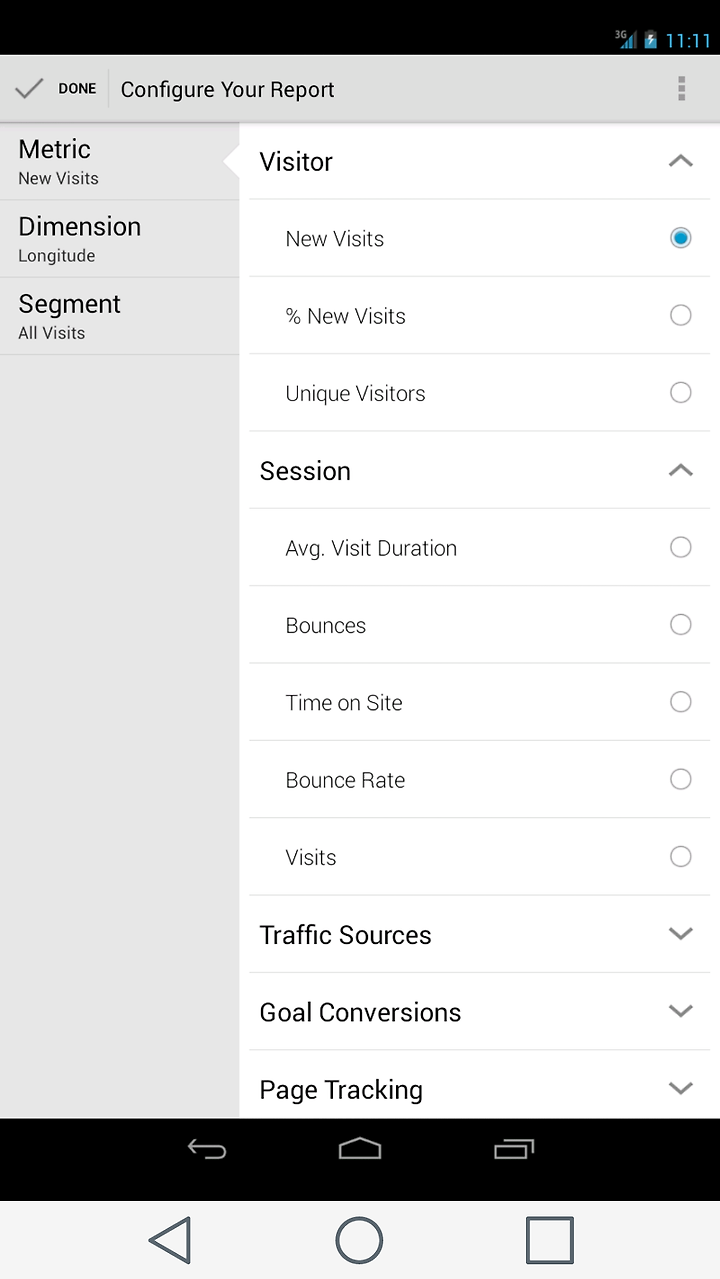The height and width of the screenshot is (1279, 720).
Task: Expand the Goal Conversions group
Action: [479, 1012]
